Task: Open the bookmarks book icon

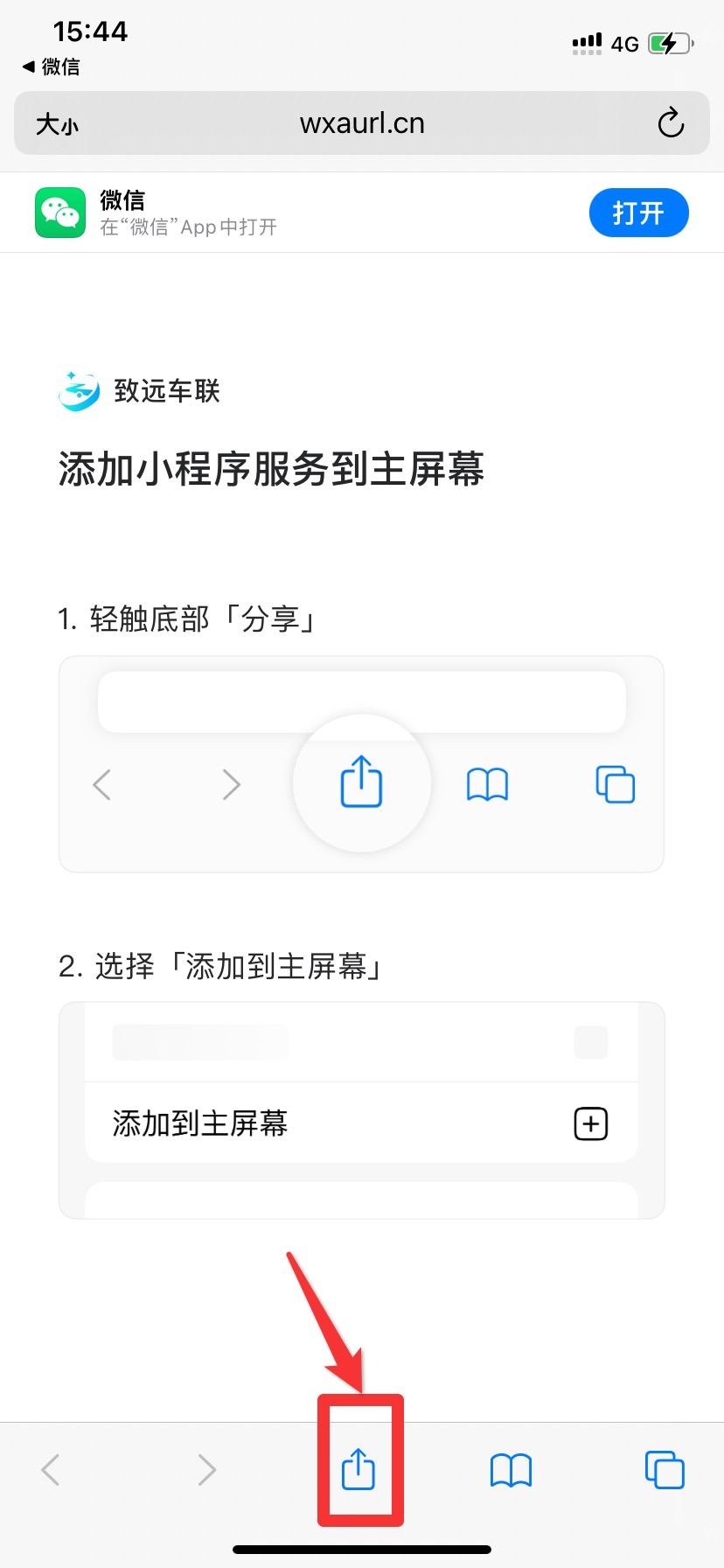Action: (x=511, y=1470)
